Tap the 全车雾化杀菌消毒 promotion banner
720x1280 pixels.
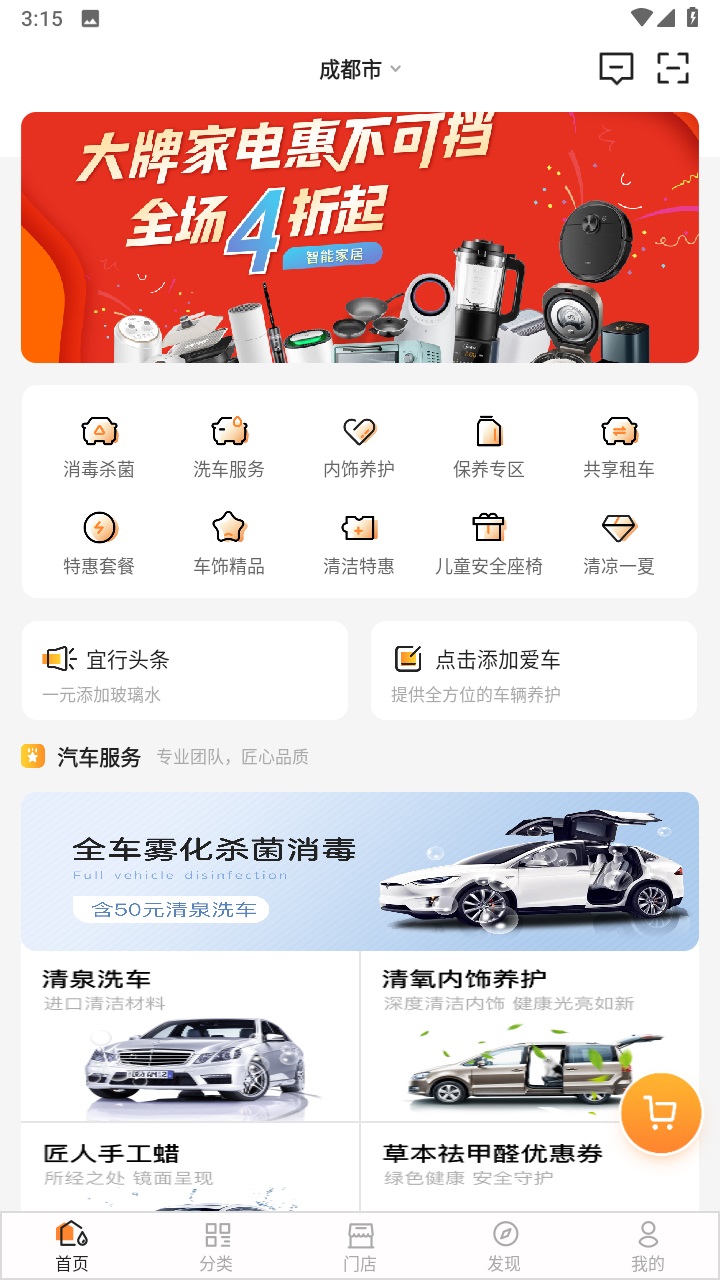pyautogui.click(x=359, y=870)
